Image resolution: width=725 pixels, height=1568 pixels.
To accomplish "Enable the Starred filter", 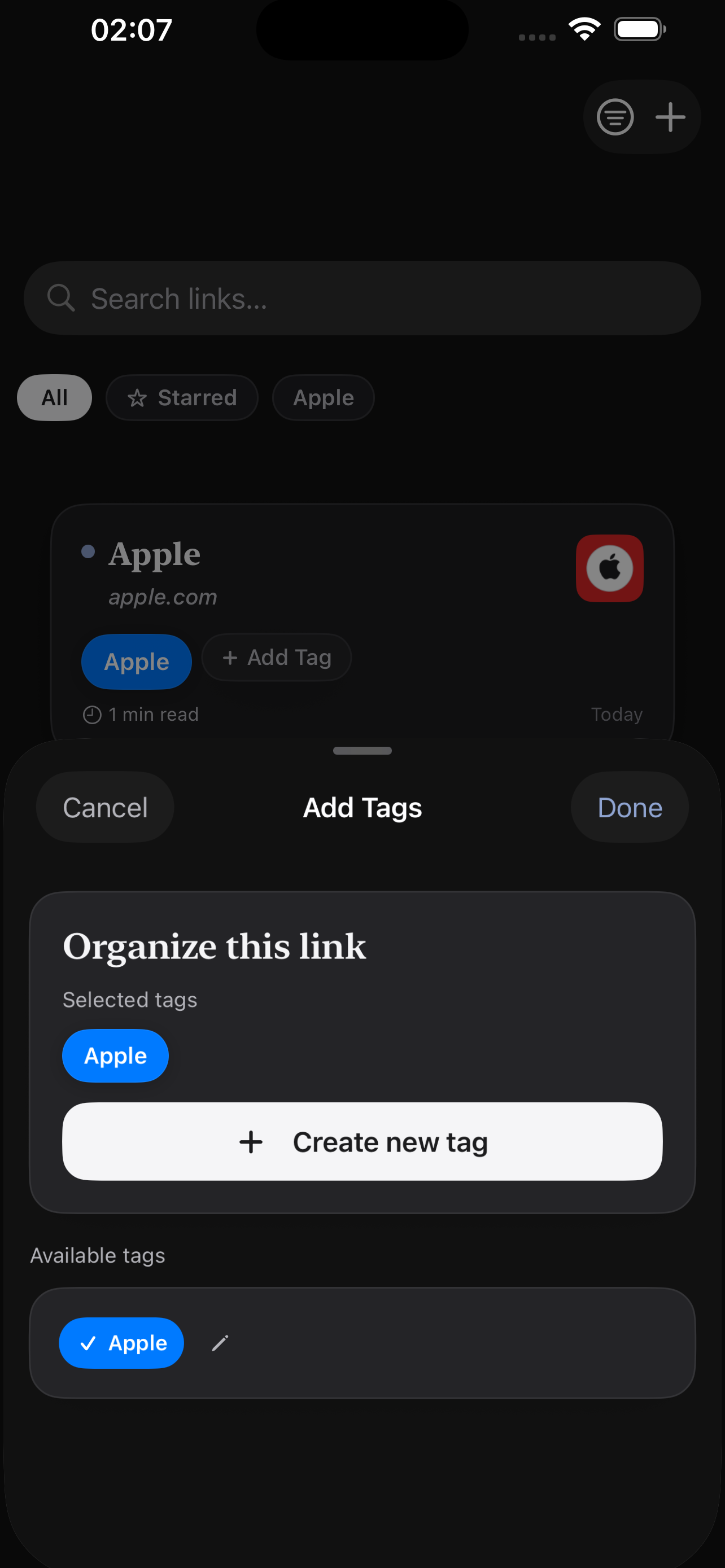I will click(182, 397).
